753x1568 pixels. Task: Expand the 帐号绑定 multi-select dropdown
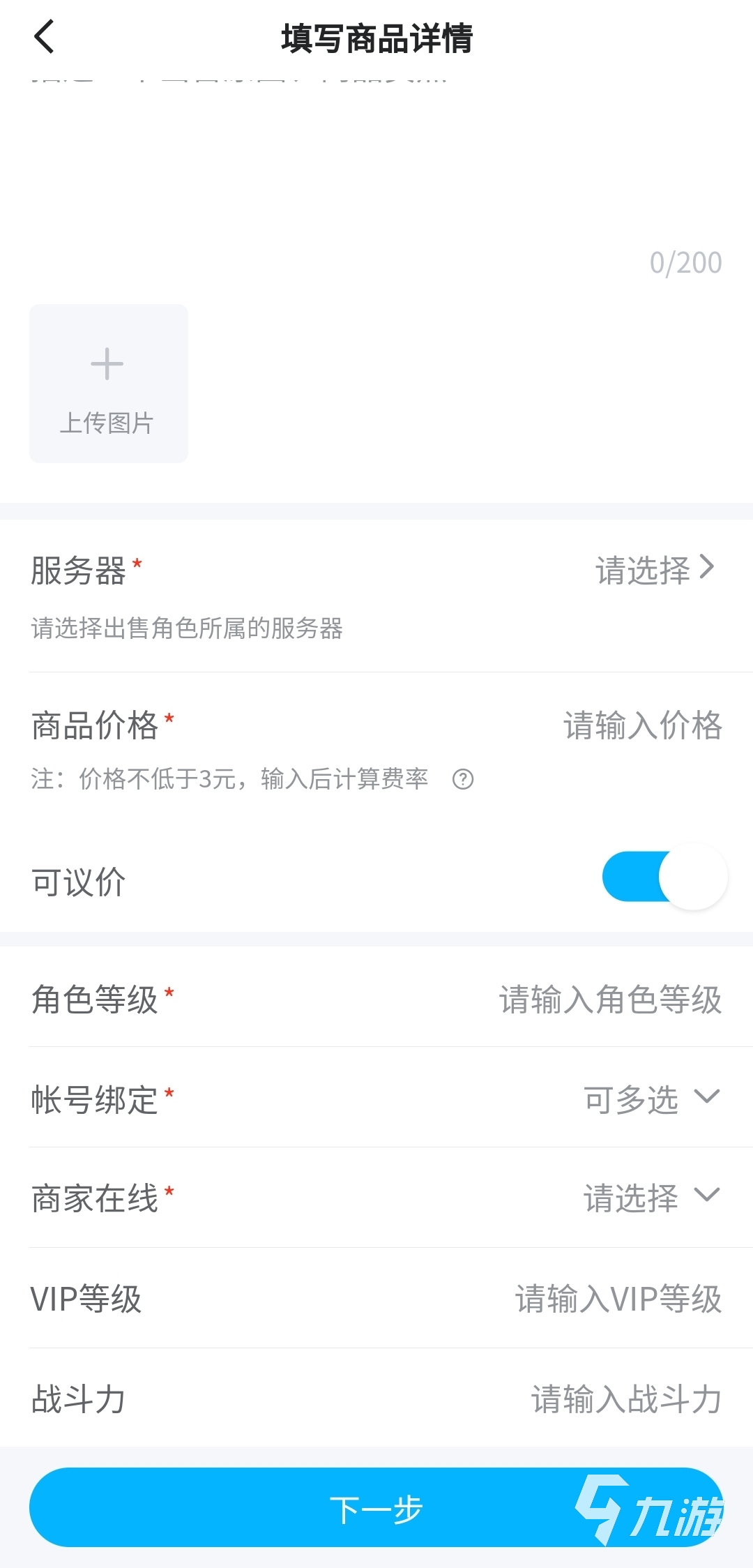(x=650, y=1099)
